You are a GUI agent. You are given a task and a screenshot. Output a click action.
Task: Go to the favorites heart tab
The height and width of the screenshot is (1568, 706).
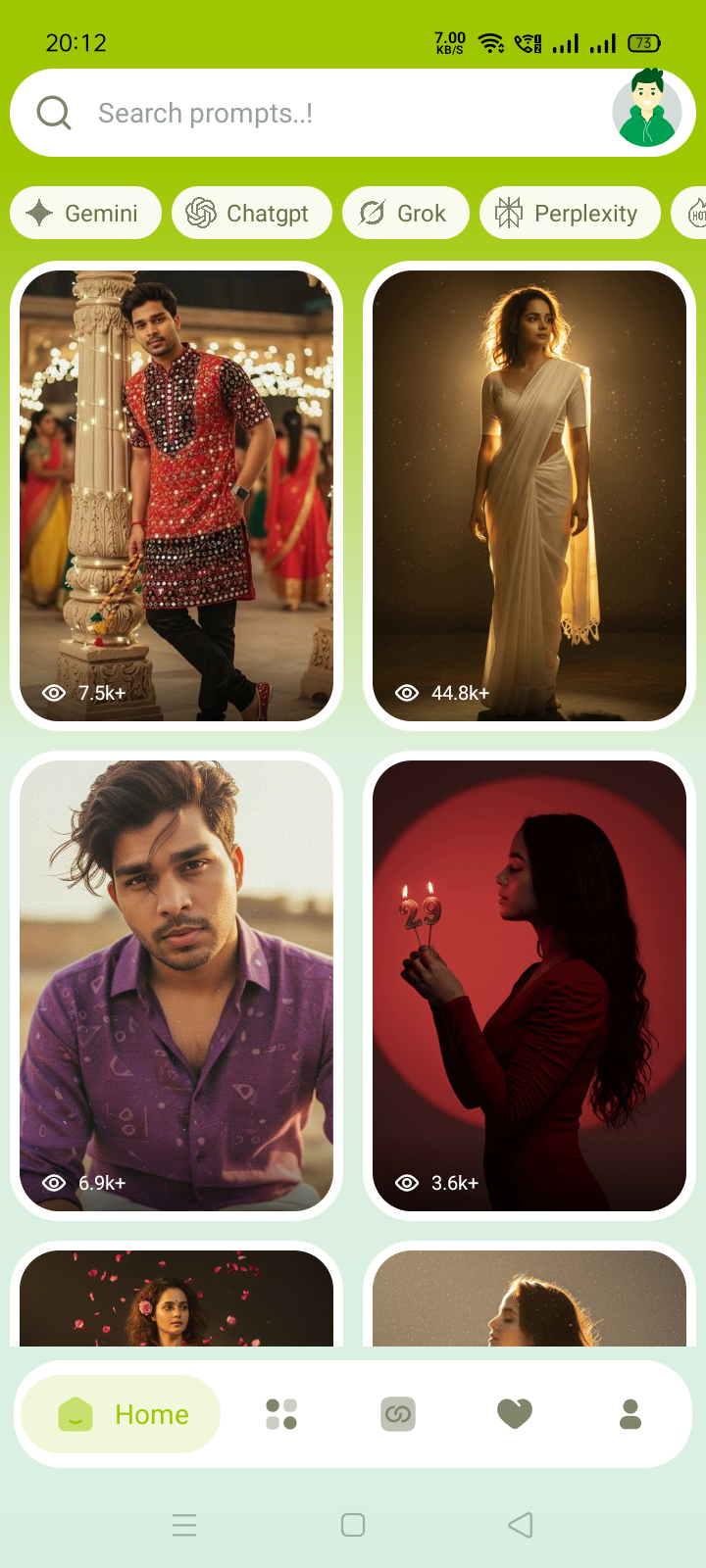coord(515,1414)
